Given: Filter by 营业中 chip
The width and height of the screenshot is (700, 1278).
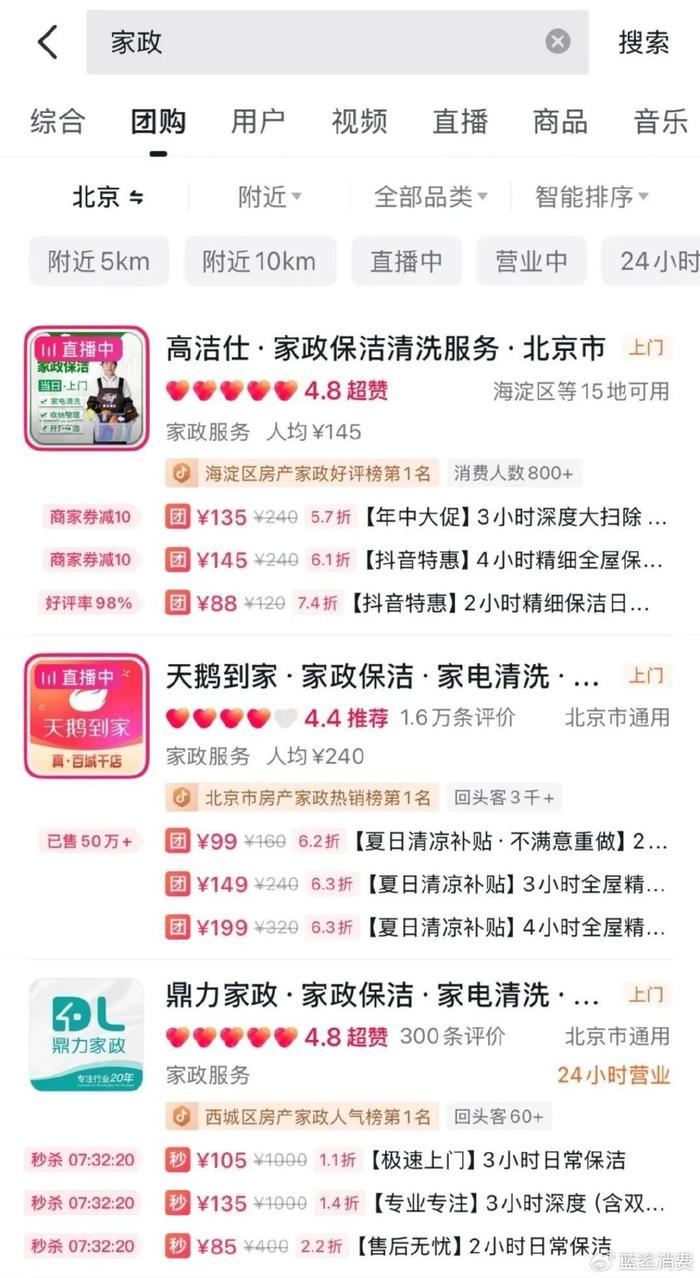Looking at the screenshot, I should click(531, 262).
